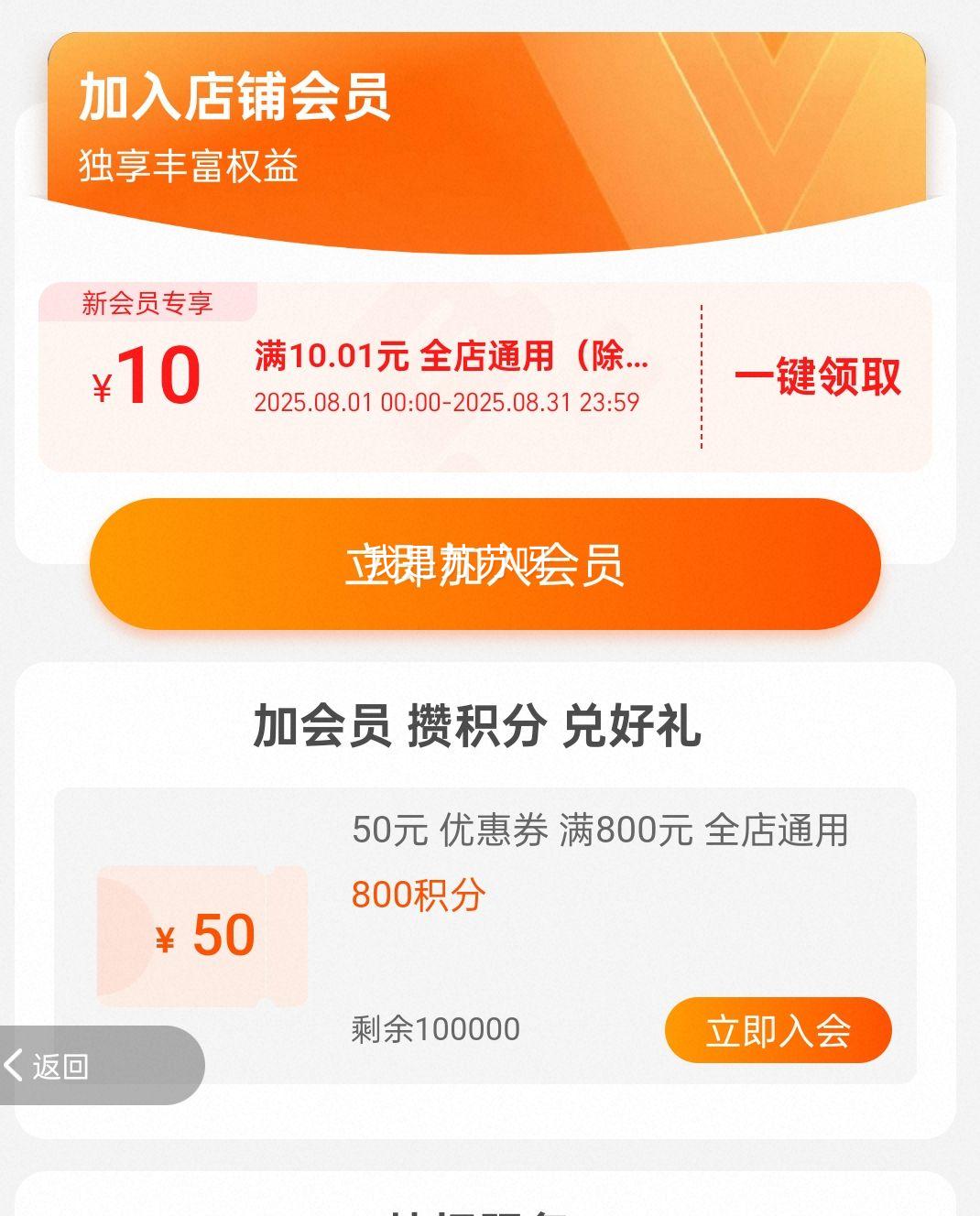The height and width of the screenshot is (1216, 980).
Task: Expand the truncated coupon text ending with 除...
Action: [x=449, y=358]
